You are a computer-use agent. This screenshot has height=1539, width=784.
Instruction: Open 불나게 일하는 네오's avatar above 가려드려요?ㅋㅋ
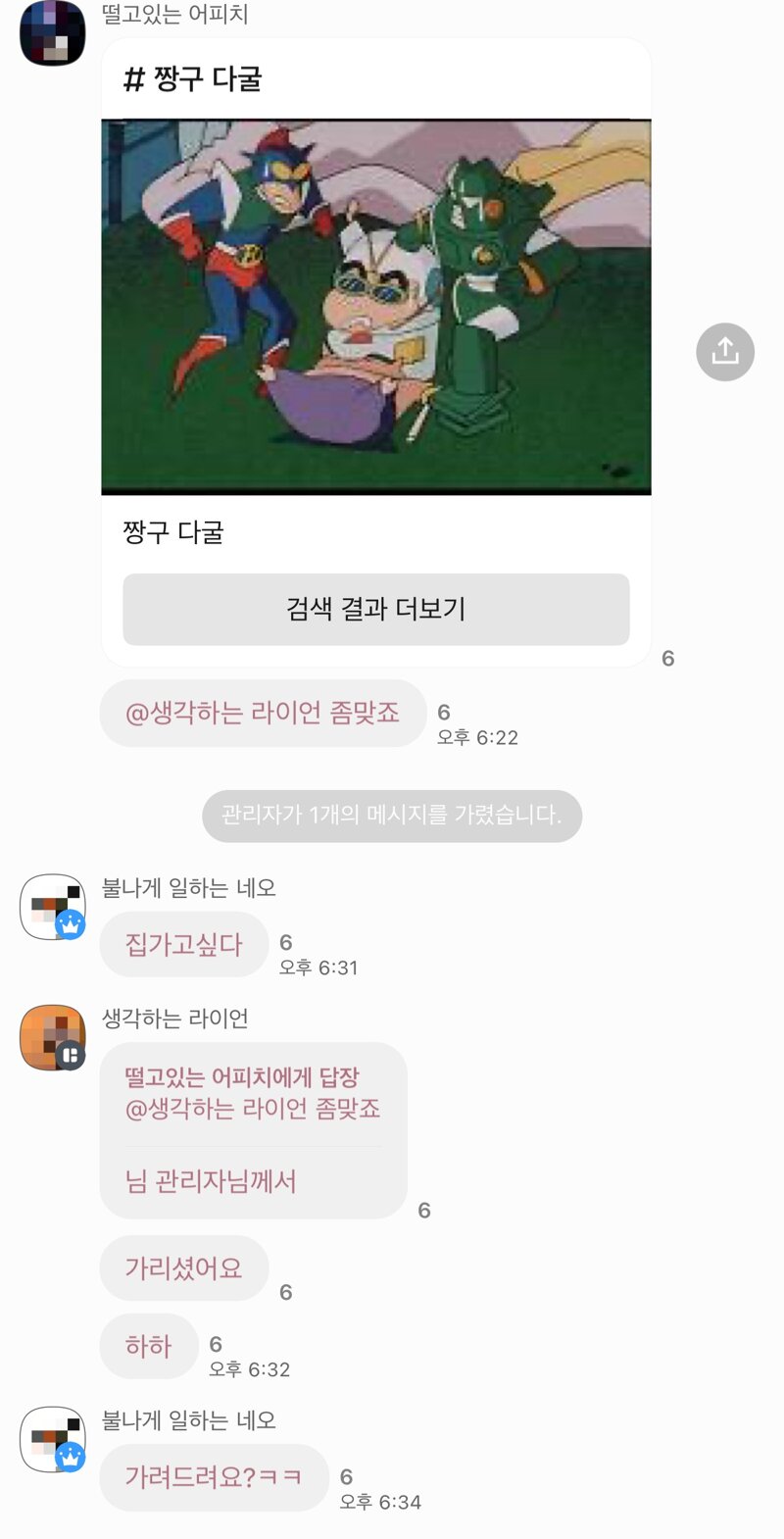pos(53,1439)
